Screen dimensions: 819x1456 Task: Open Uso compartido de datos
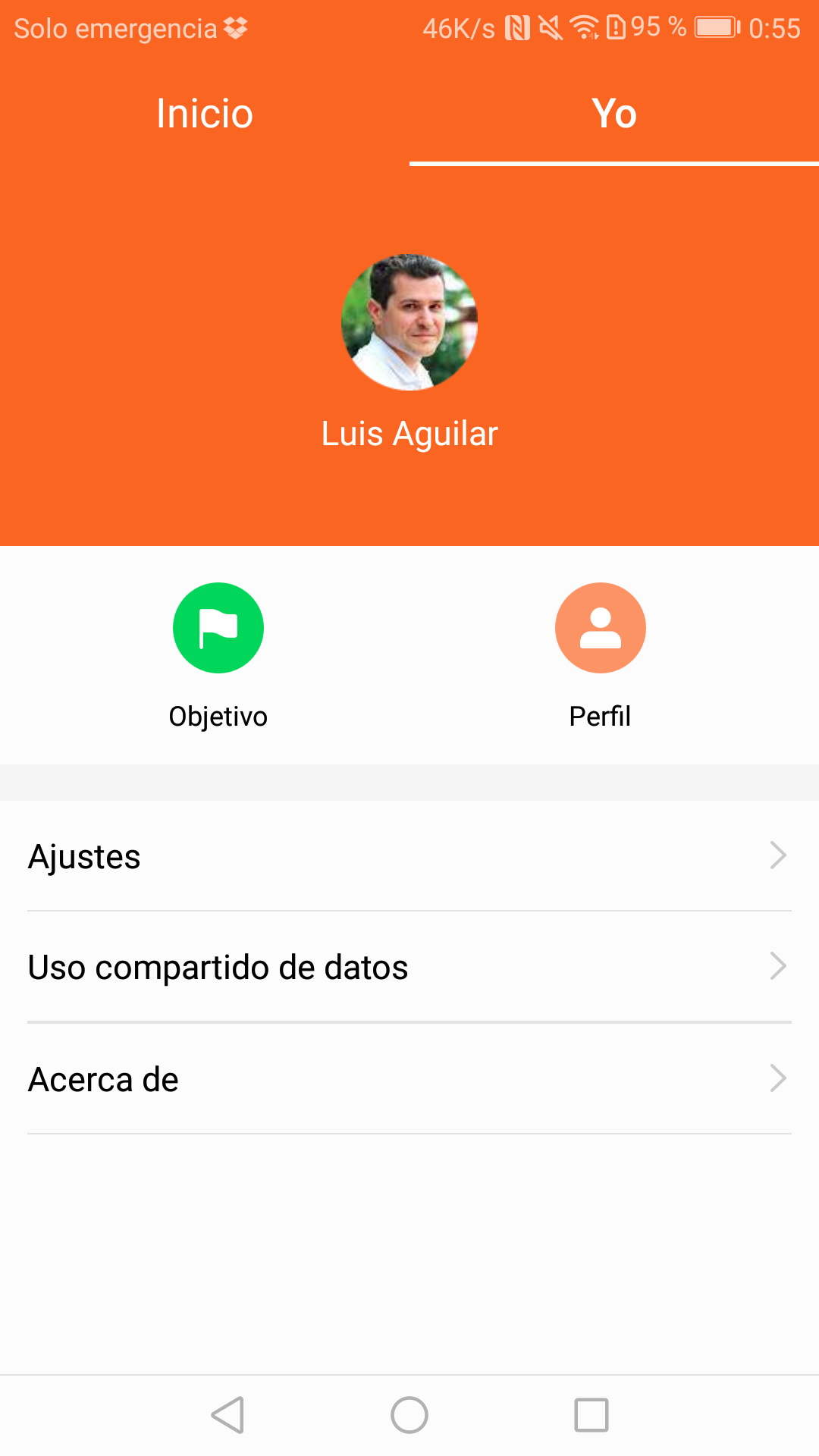pos(409,967)
